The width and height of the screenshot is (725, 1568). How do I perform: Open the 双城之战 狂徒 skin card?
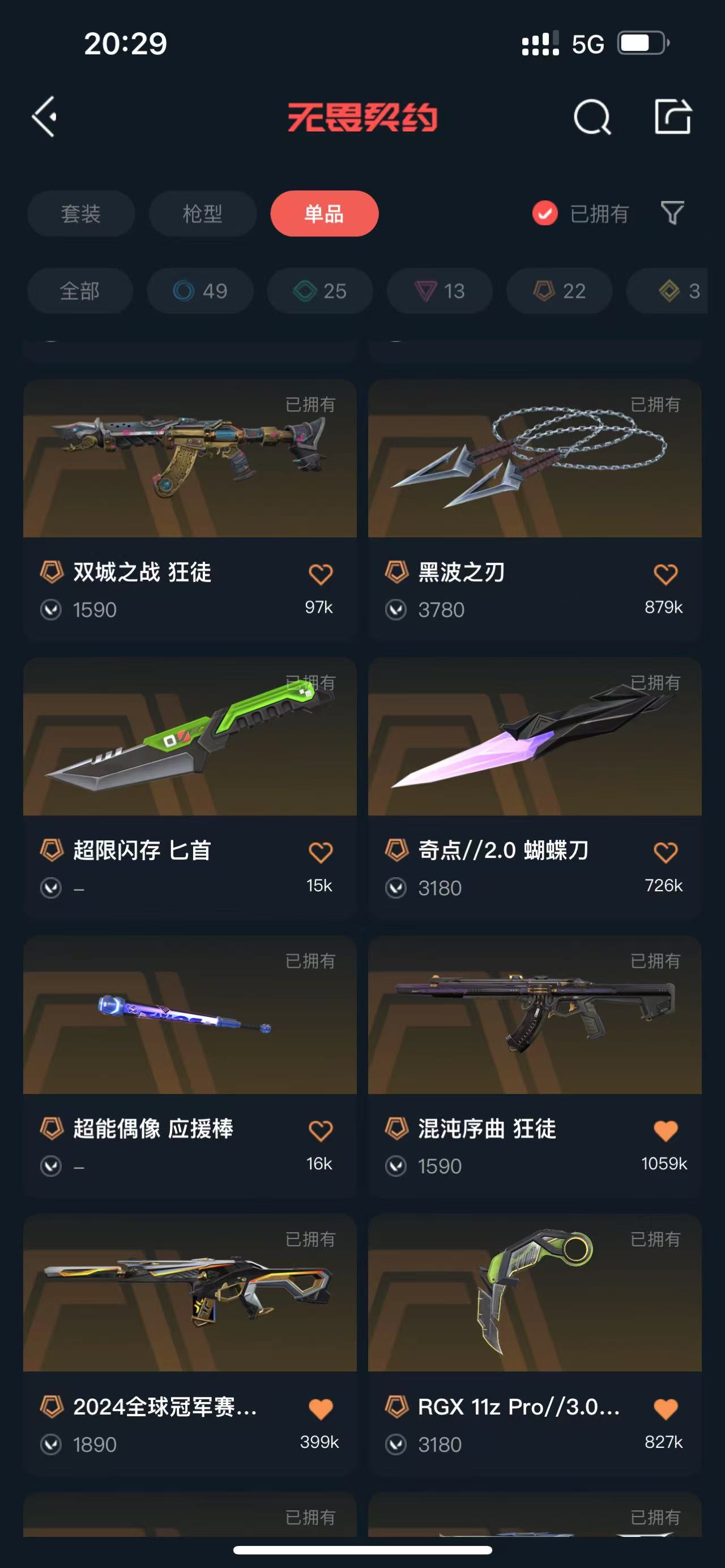coord(190,510)
